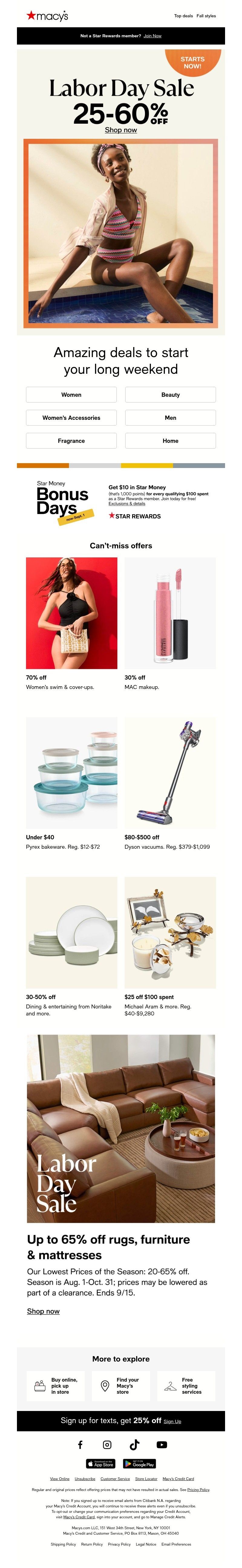Open the Fall styles link

(x=206, y=16)
